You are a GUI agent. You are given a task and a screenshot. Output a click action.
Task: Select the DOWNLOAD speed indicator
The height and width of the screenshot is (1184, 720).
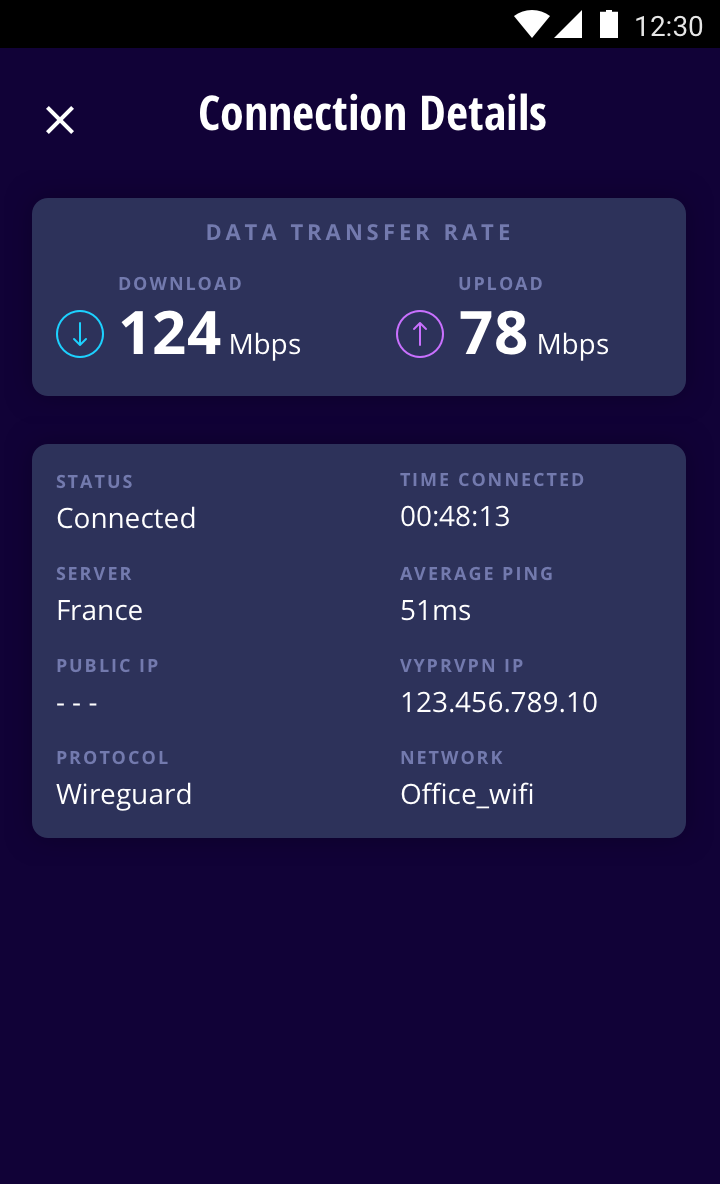pyautogui.click(x=180, y=284)
